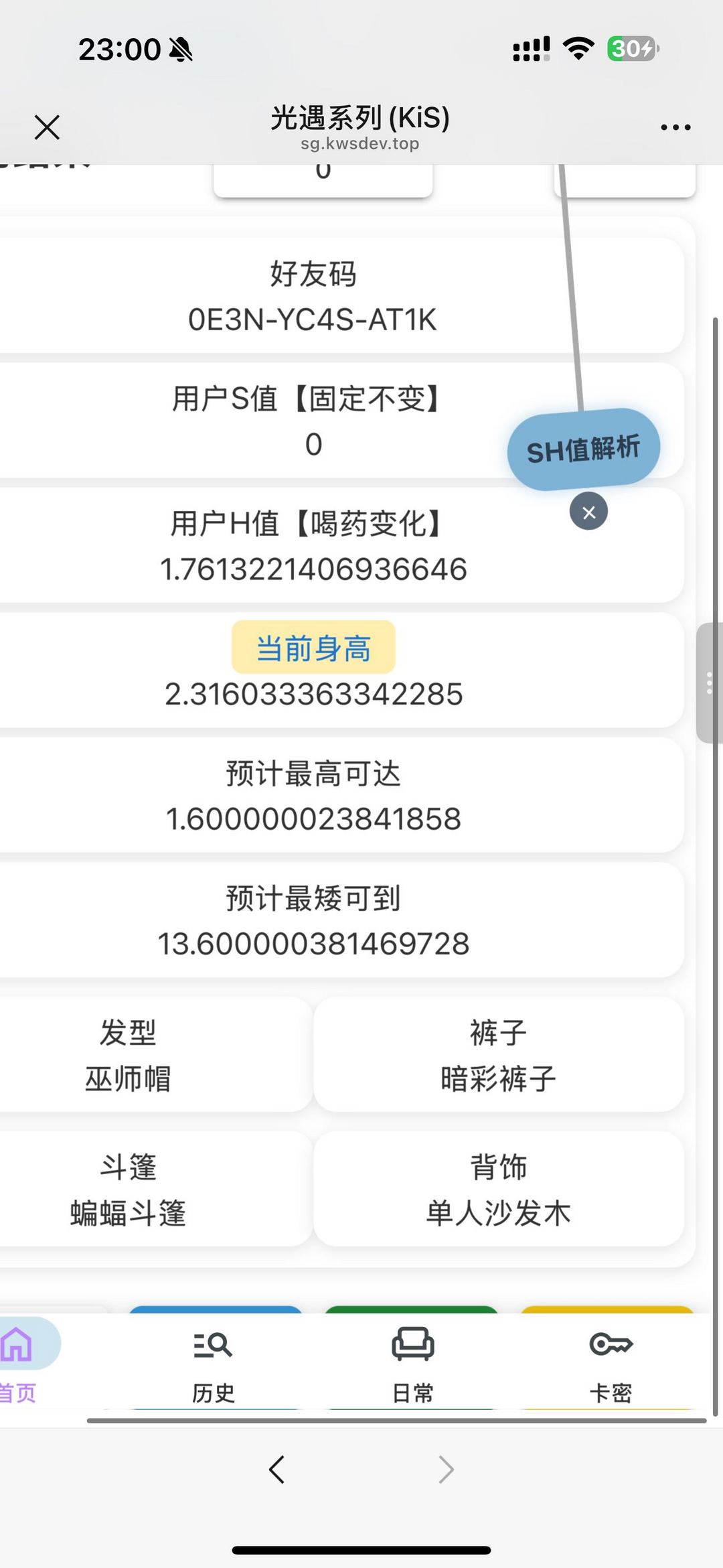This screenshot has width=723, height=1568.
Task: Close the 光遇系列 web page
Action: [47, 127]
